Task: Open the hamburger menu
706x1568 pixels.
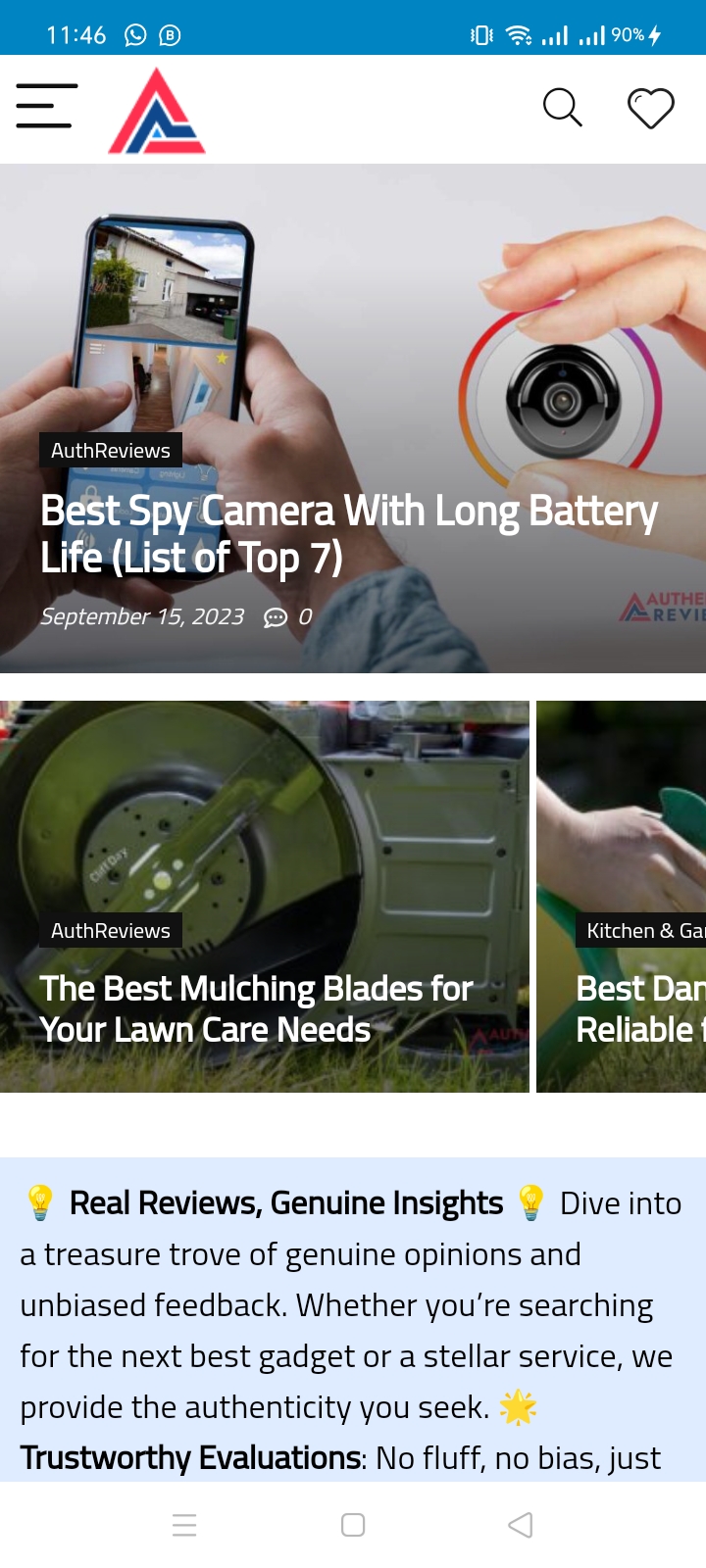Action: [x=46, y=107]
